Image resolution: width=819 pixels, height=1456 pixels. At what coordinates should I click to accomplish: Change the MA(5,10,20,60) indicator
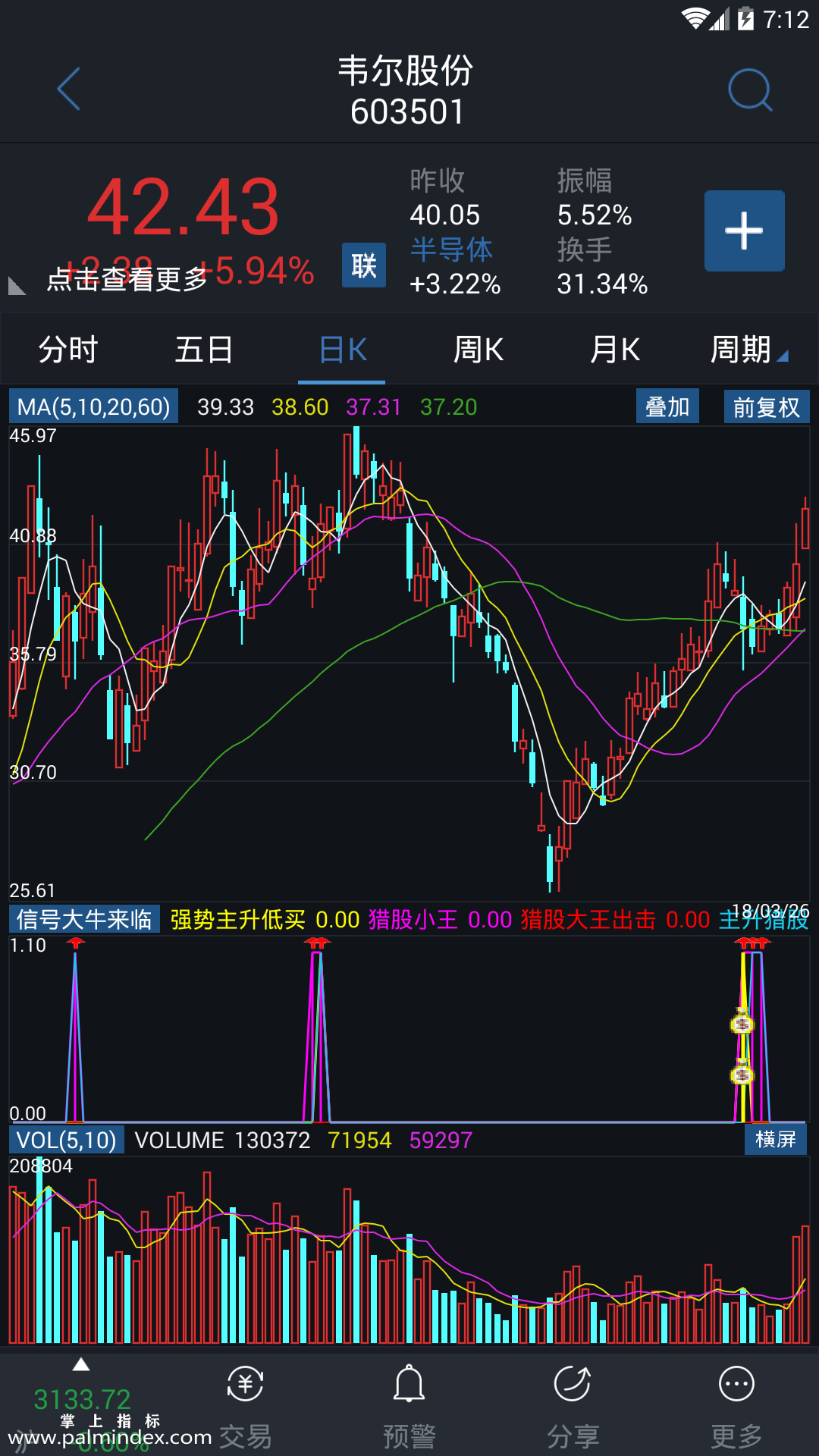point(94,407)
